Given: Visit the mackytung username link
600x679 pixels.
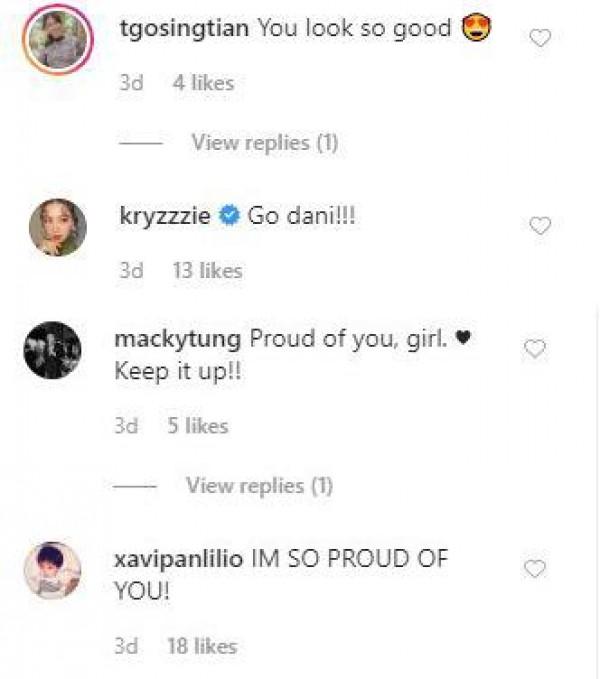Looking at the screenshot, I should 178,339.
